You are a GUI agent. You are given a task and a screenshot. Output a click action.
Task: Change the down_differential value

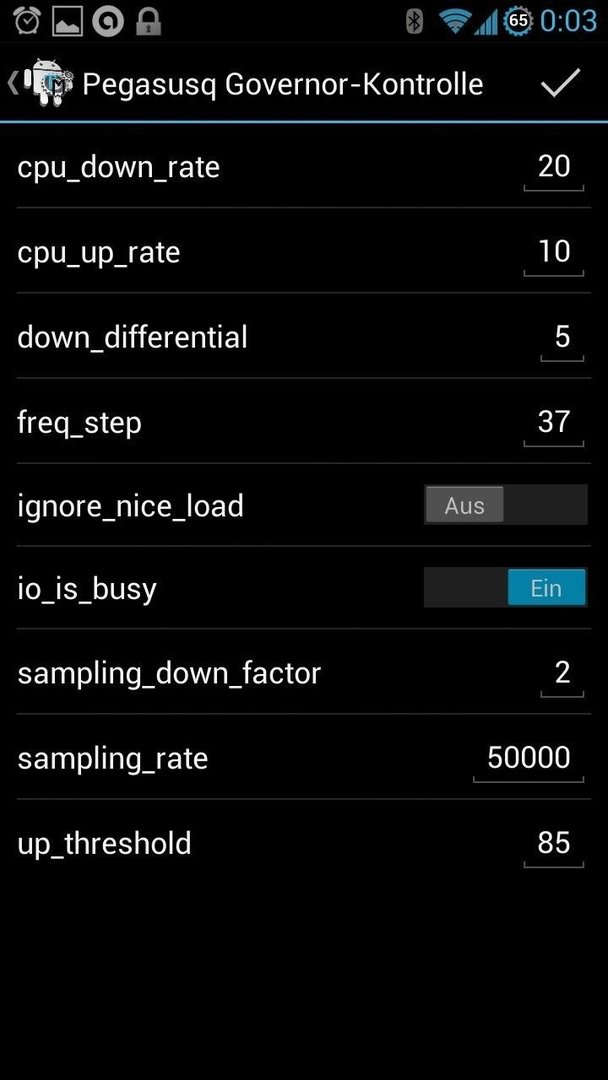[x=562, y=338]
